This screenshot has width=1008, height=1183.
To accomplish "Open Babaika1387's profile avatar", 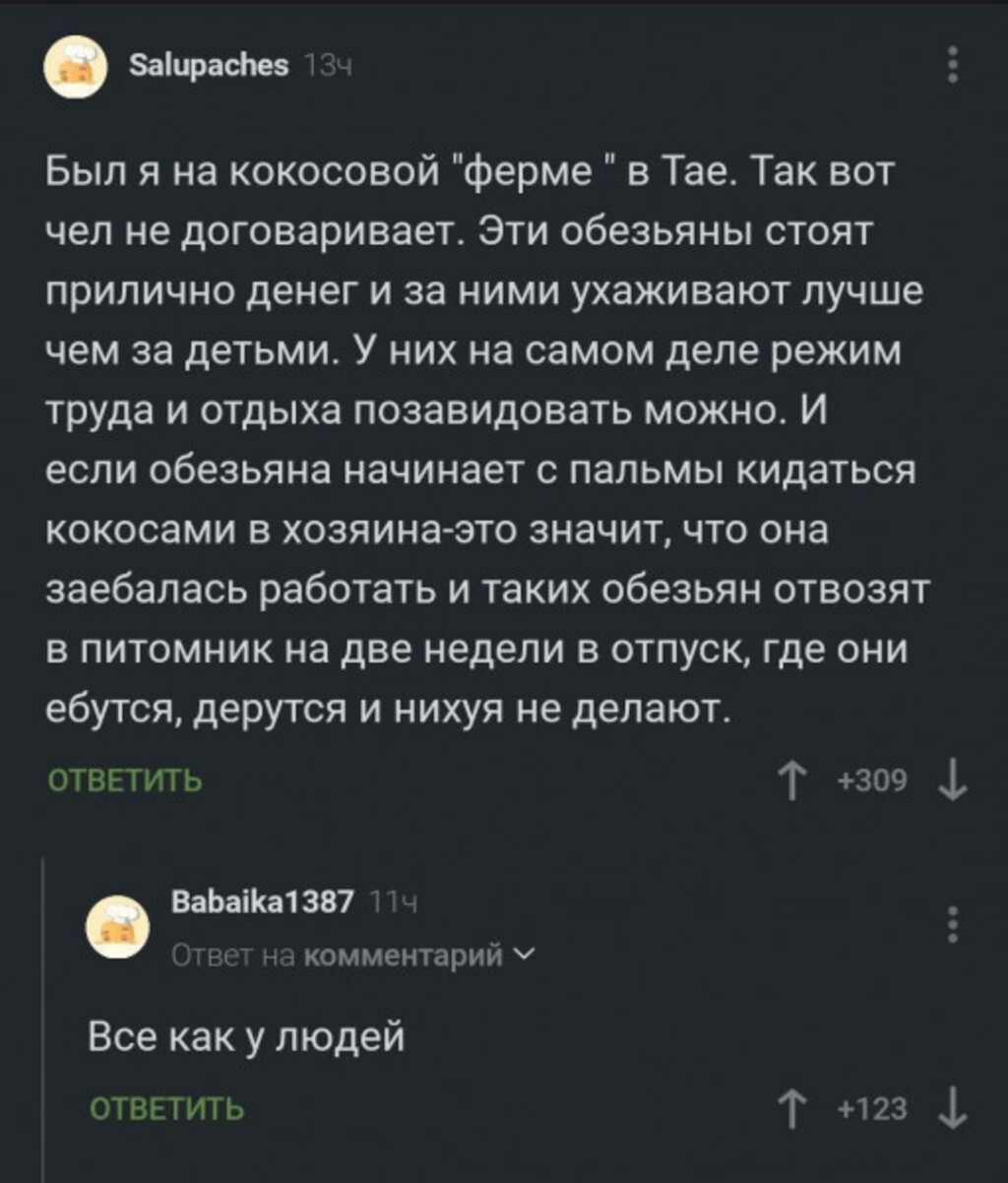I will 119,927.
